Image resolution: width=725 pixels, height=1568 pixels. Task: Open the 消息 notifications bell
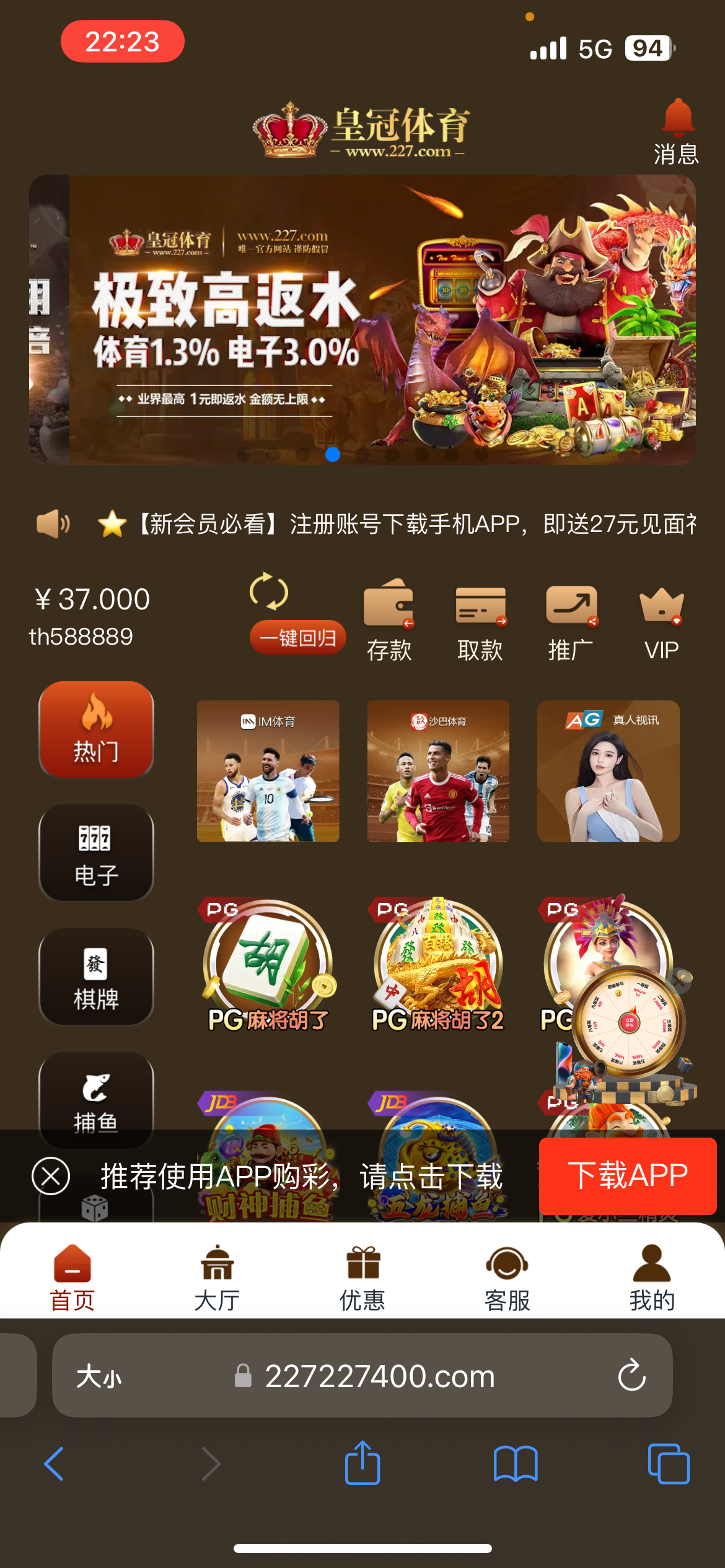tap(677, 131)
